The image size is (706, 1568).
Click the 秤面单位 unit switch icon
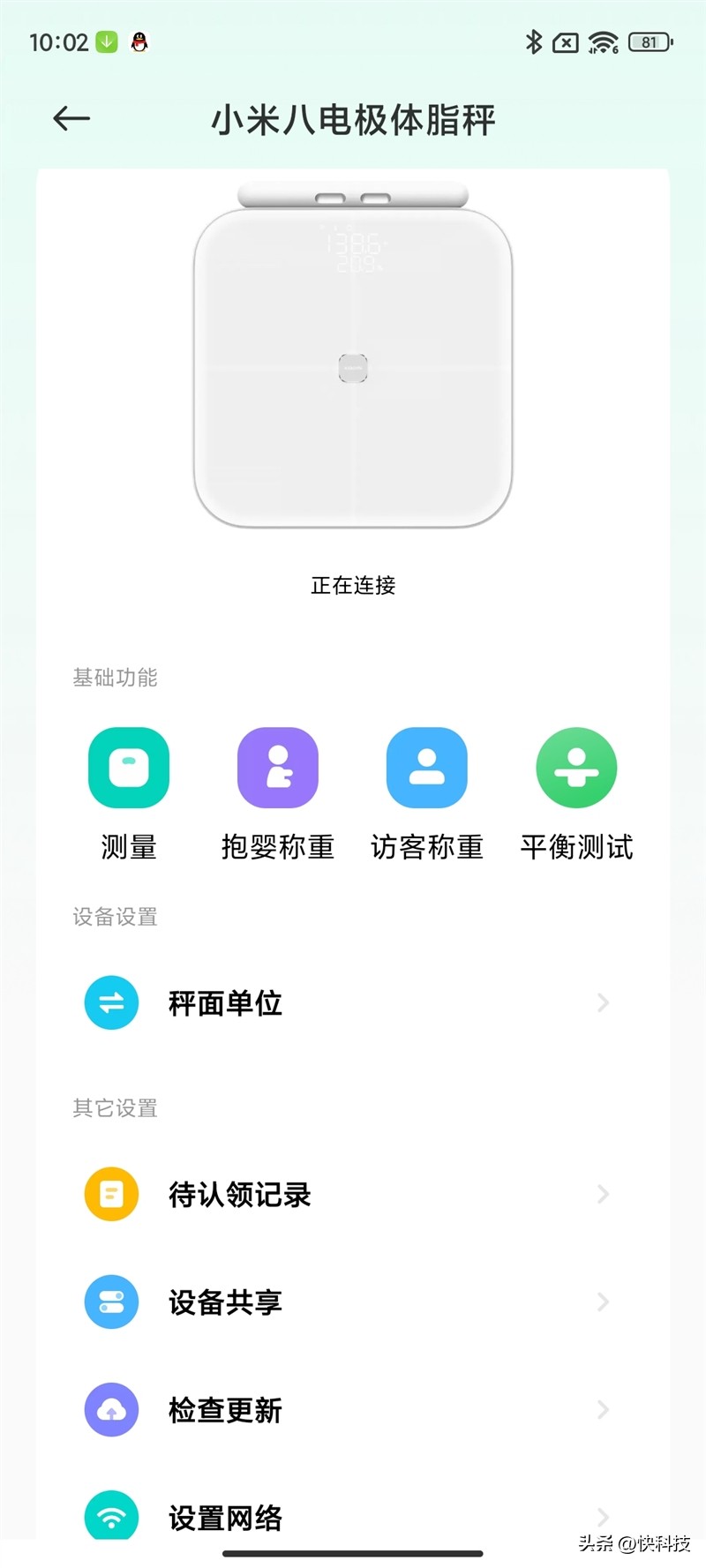(x=110, y=1002)
